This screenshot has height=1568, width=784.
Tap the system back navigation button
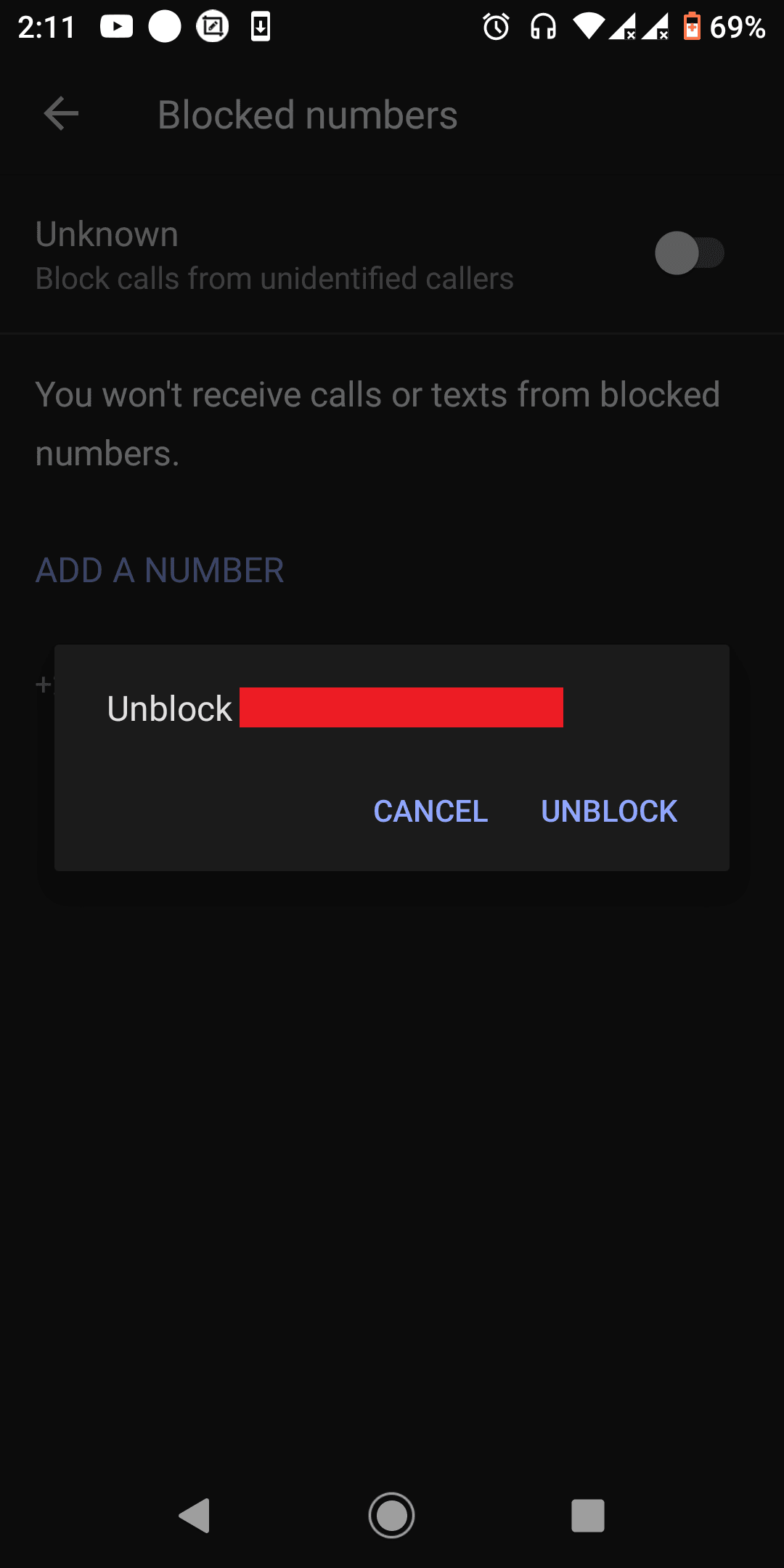[195, 1515]
